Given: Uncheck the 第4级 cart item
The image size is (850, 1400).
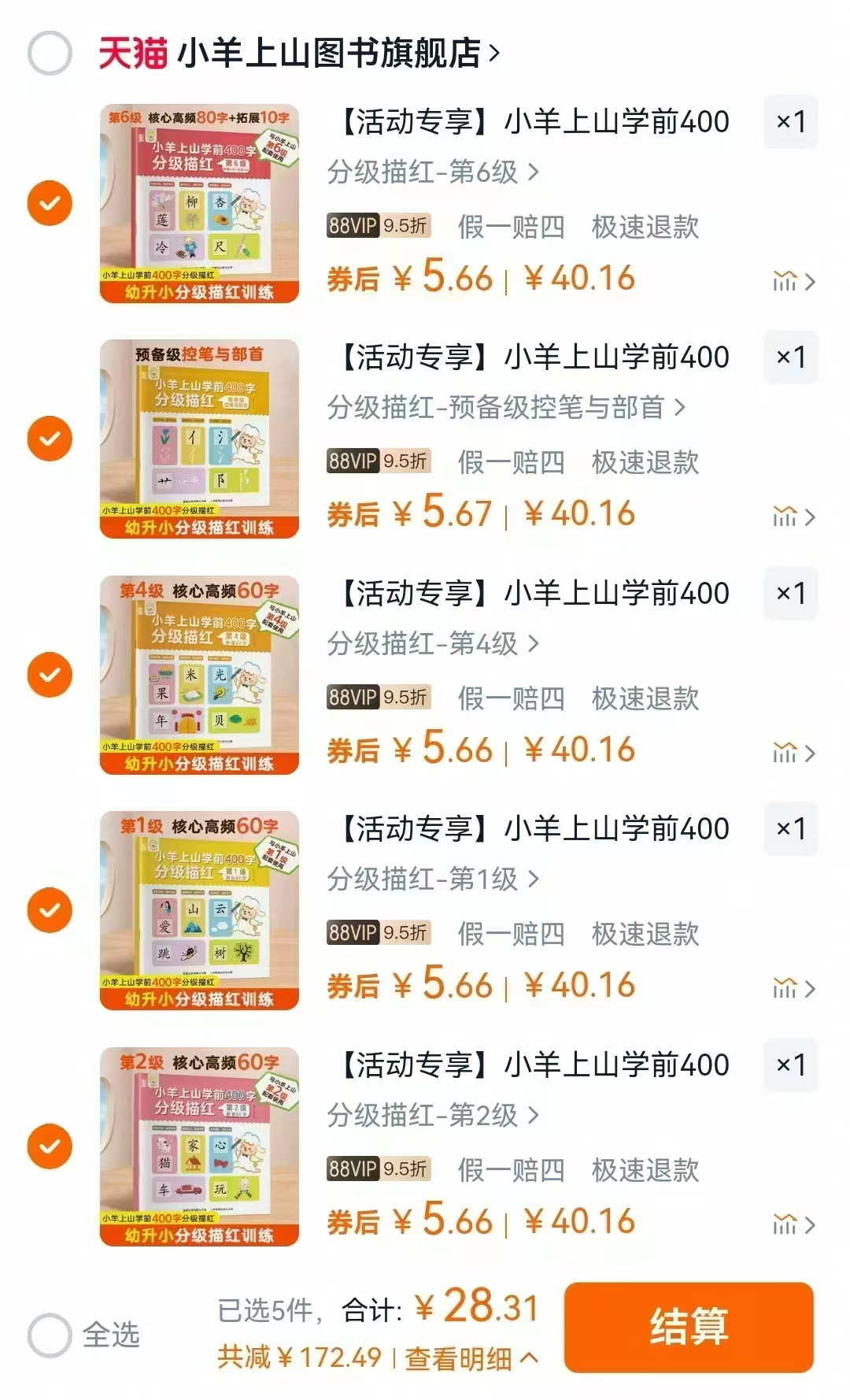Looking at the screenshot, I should 49,674.
